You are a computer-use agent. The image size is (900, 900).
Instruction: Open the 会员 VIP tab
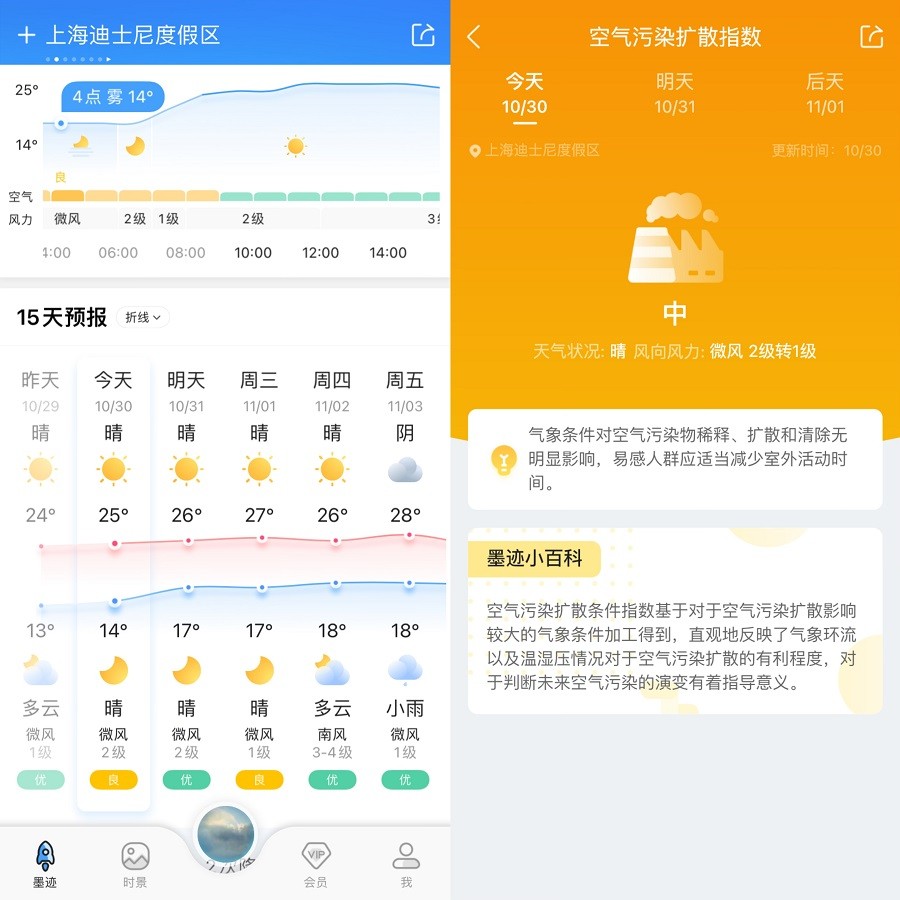coord(316,864)
